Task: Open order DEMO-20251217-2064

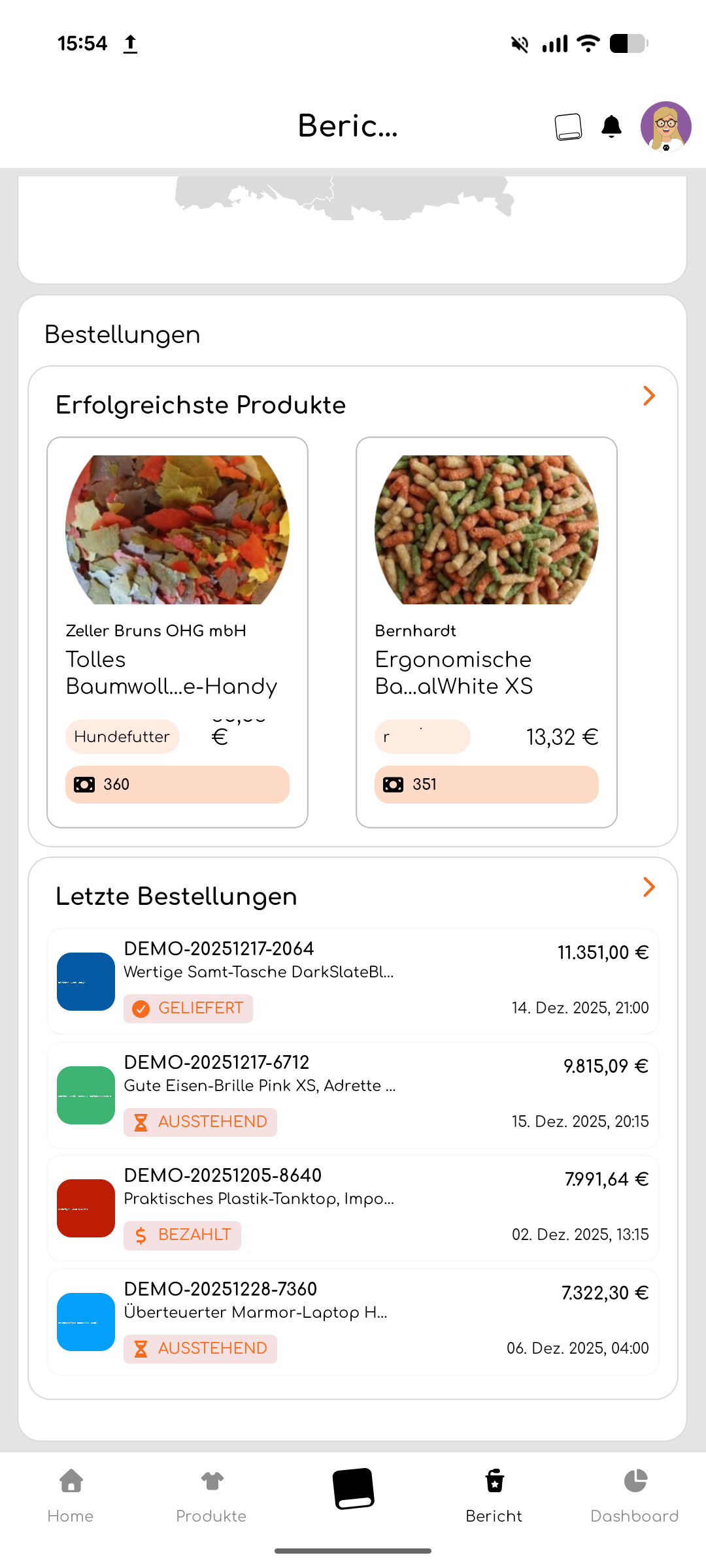Action: click(353, 981)
